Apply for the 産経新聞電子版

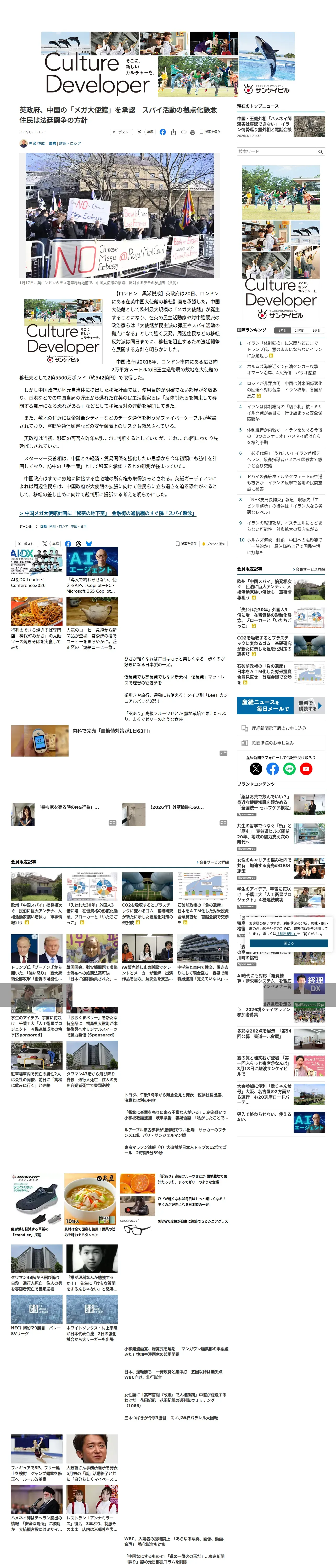click(x=281, y=728)
